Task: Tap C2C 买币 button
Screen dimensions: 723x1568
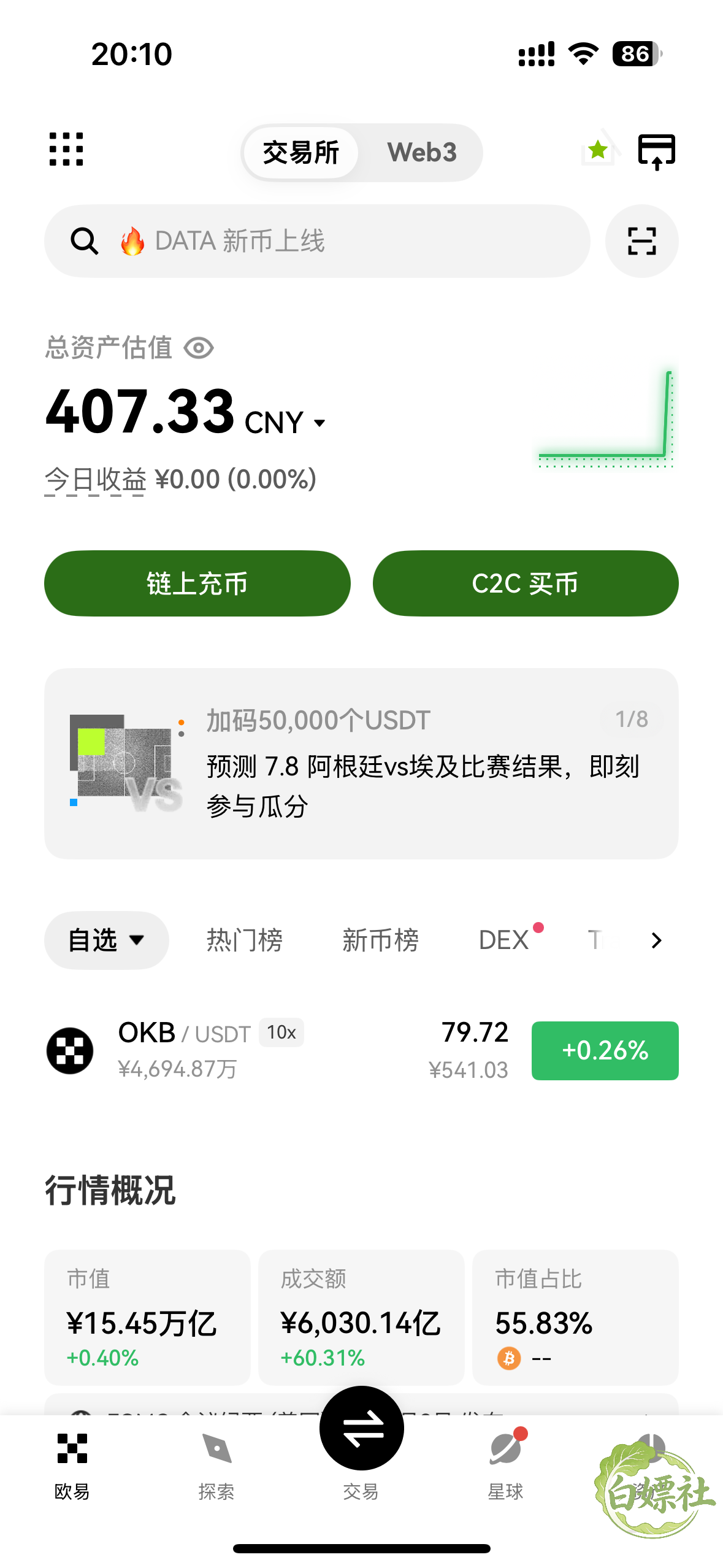Action: tap(526, 583)
